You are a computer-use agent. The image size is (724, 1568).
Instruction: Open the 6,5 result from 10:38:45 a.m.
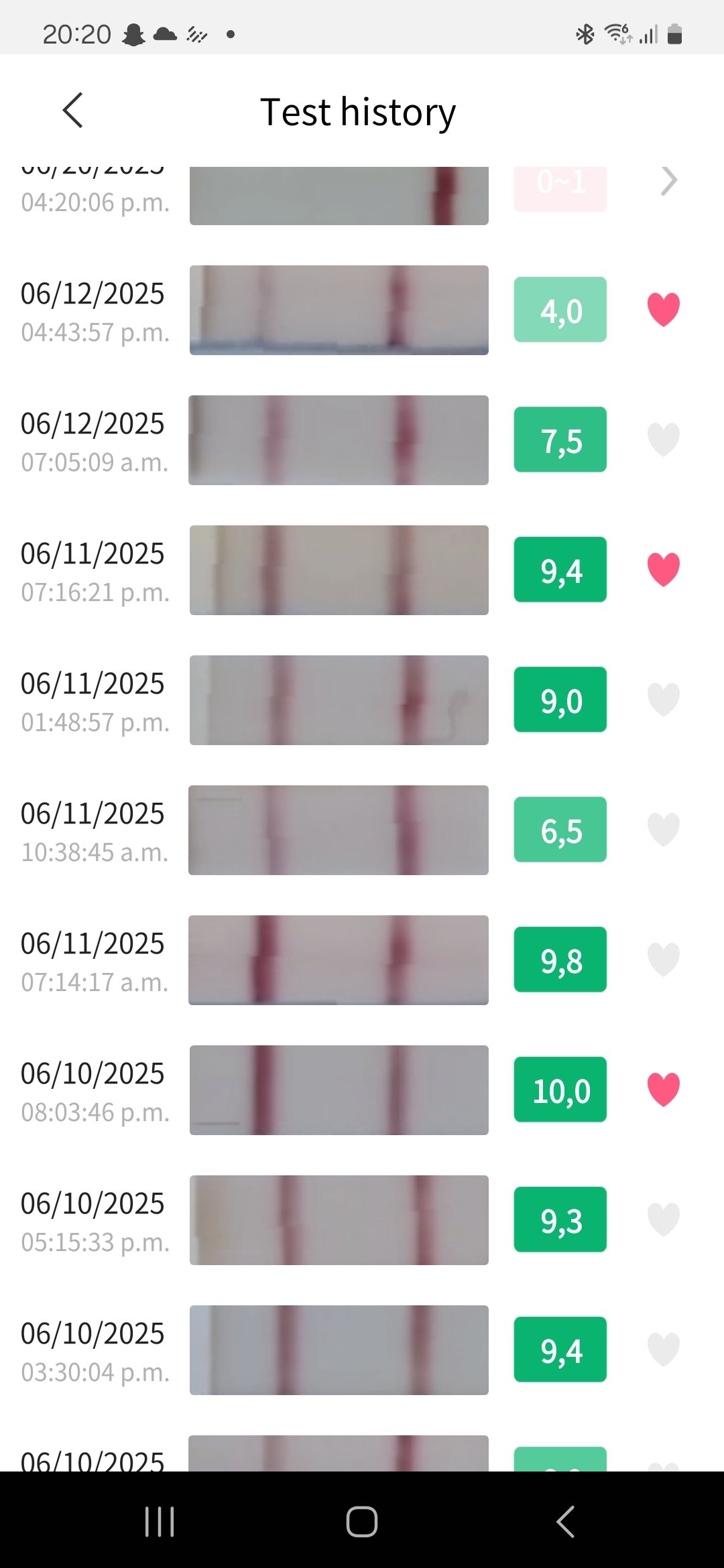pos(560,830)
